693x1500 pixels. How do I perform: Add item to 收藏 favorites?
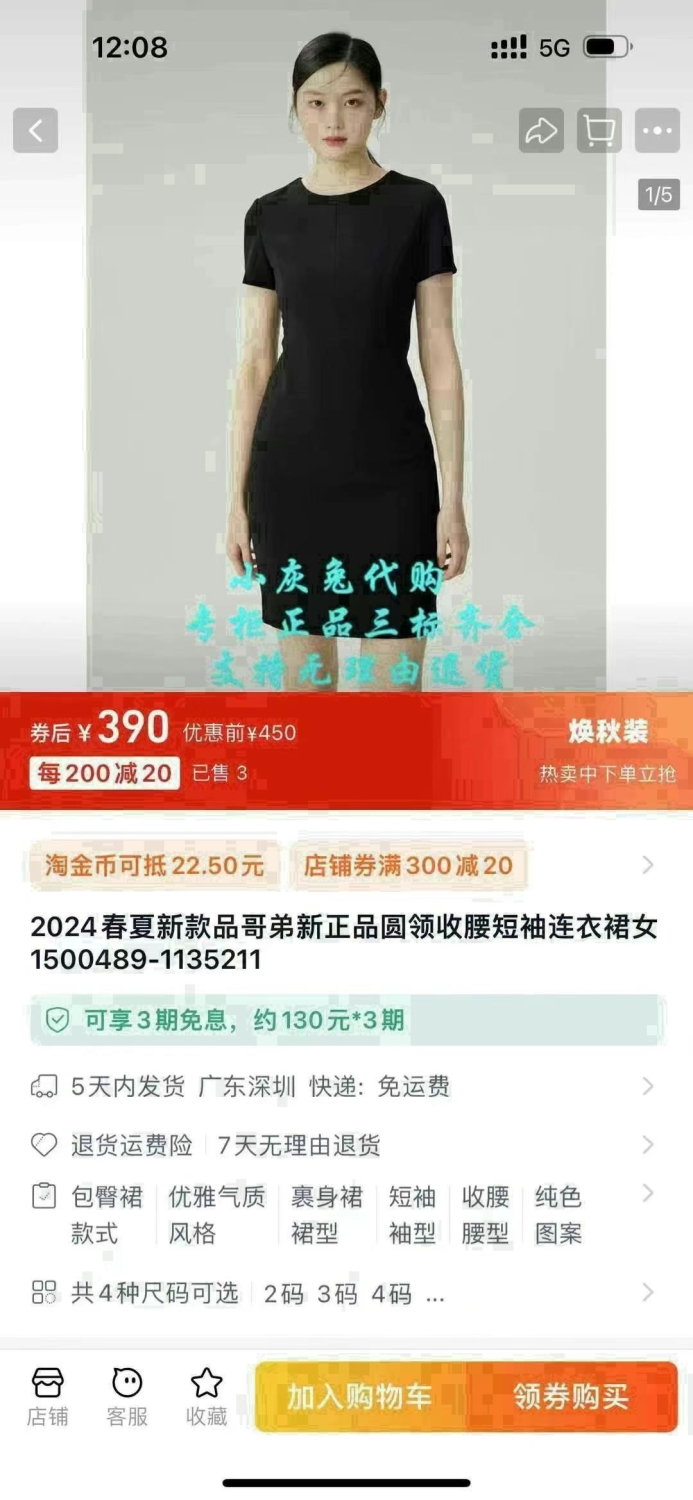coord(206,1397)
